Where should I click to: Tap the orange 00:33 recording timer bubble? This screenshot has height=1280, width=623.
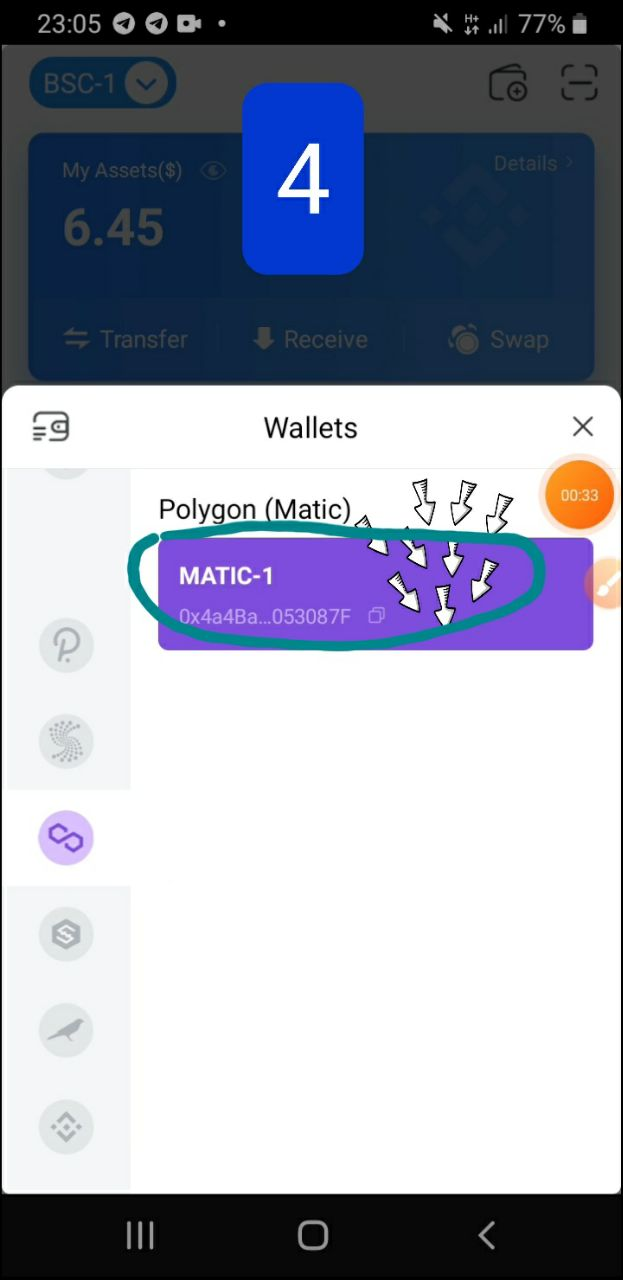[x=579, y=495]
